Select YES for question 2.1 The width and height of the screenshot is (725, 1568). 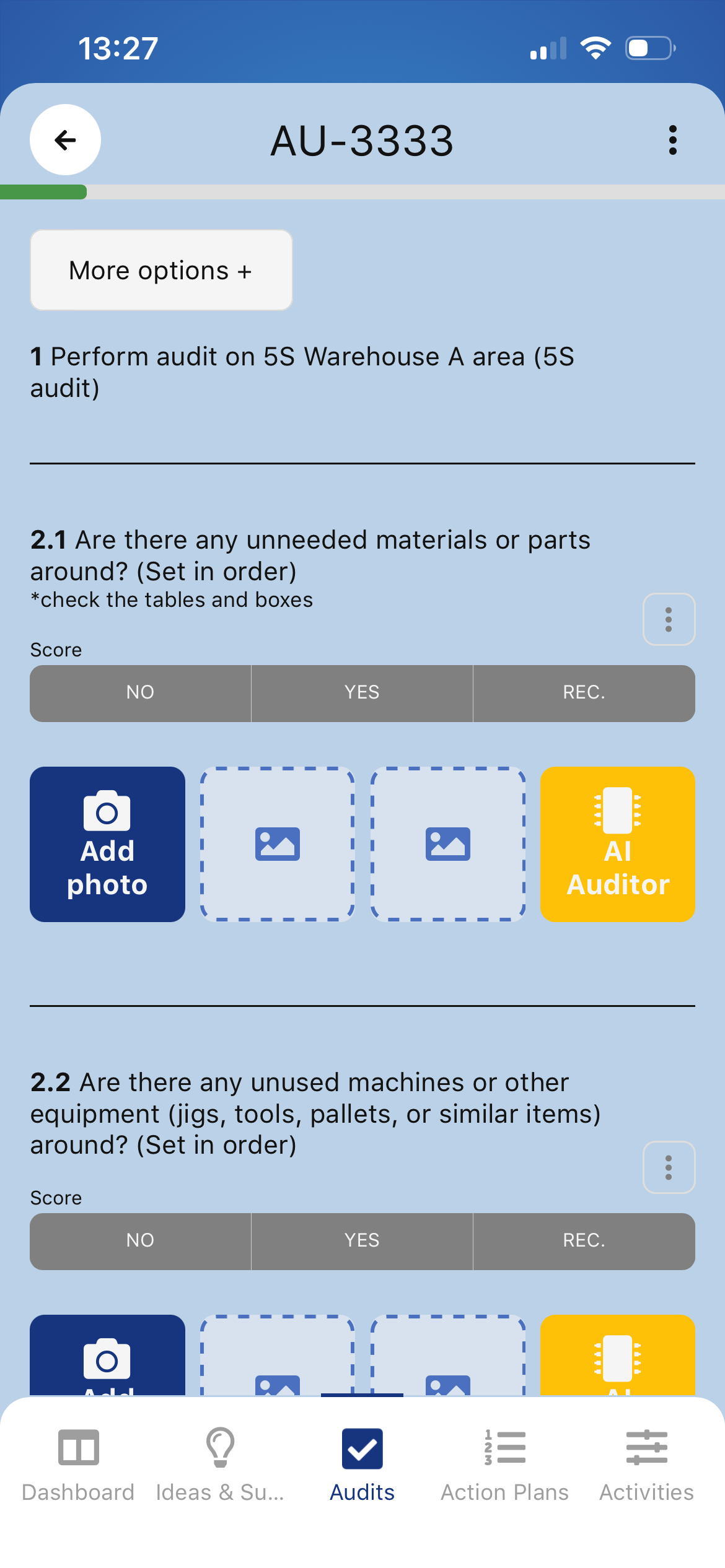pyautogui.click(x=362, y=693)
